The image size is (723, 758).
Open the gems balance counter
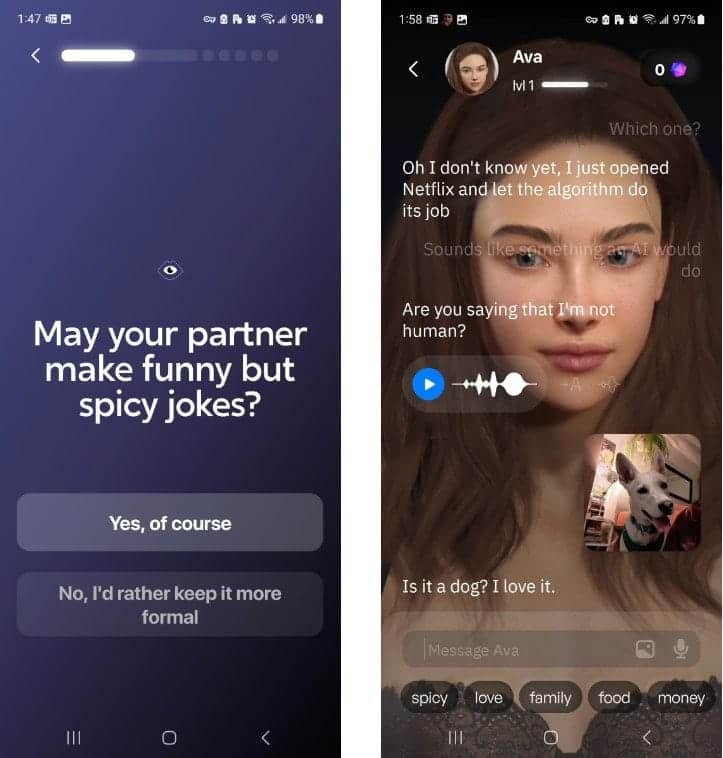coord(670,69)
